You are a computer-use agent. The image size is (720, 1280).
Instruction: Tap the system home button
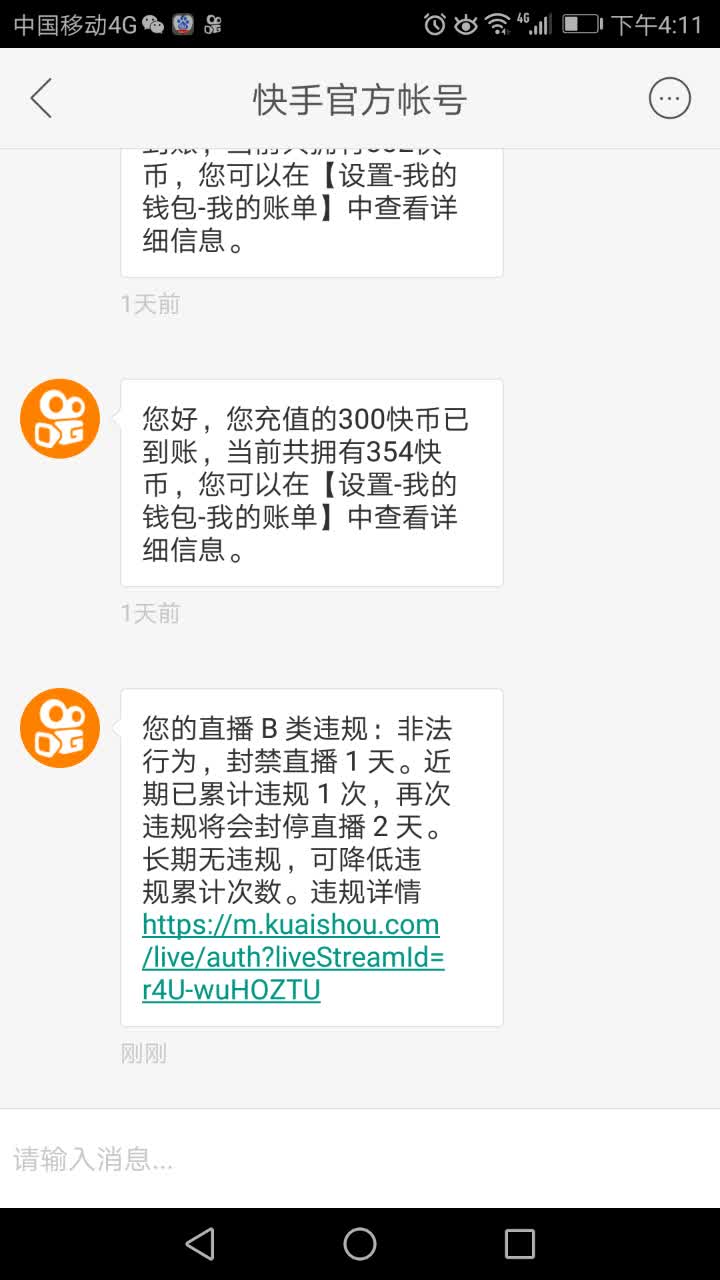pyautogui.click(x=360, y=1244)
